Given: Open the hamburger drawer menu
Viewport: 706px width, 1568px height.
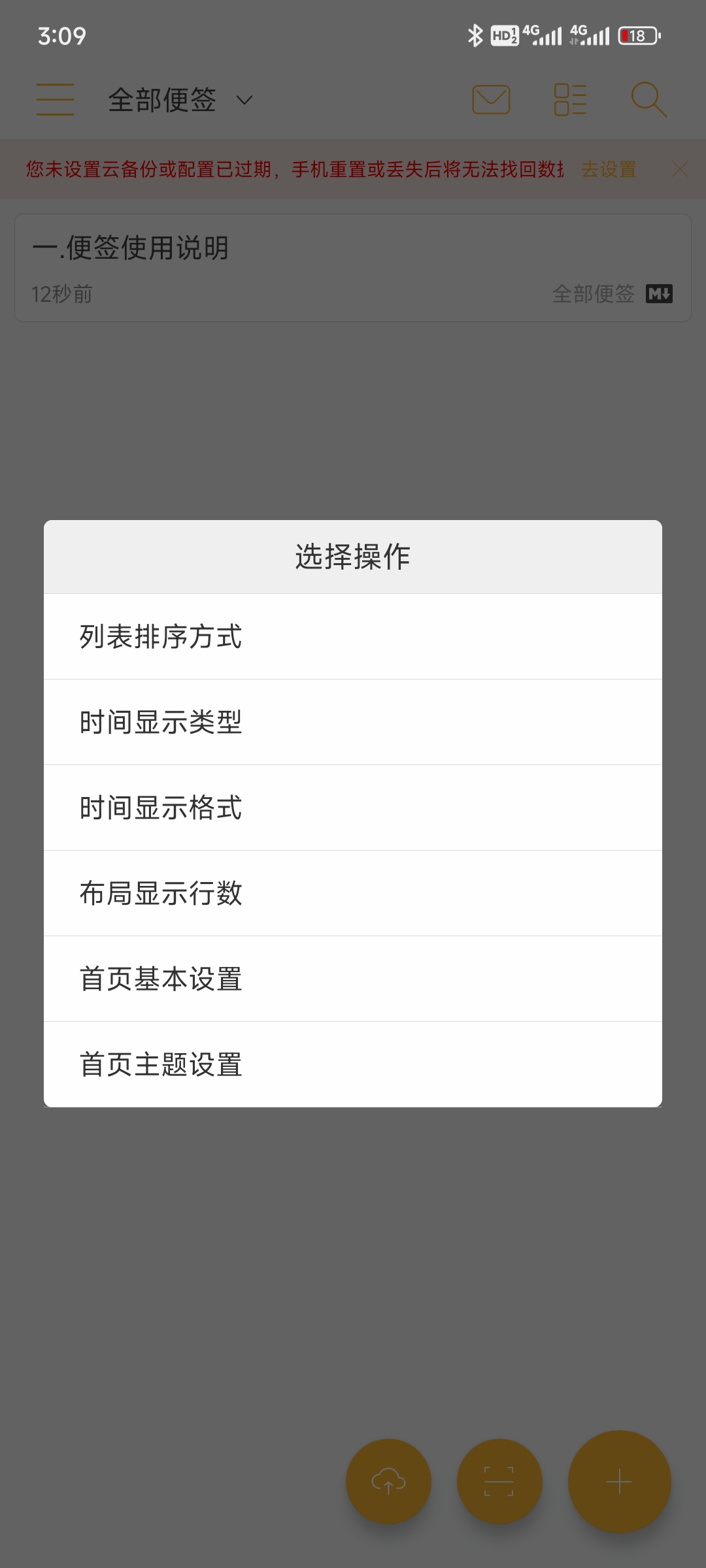Looking at the screenshot, I should coord(55,100).
